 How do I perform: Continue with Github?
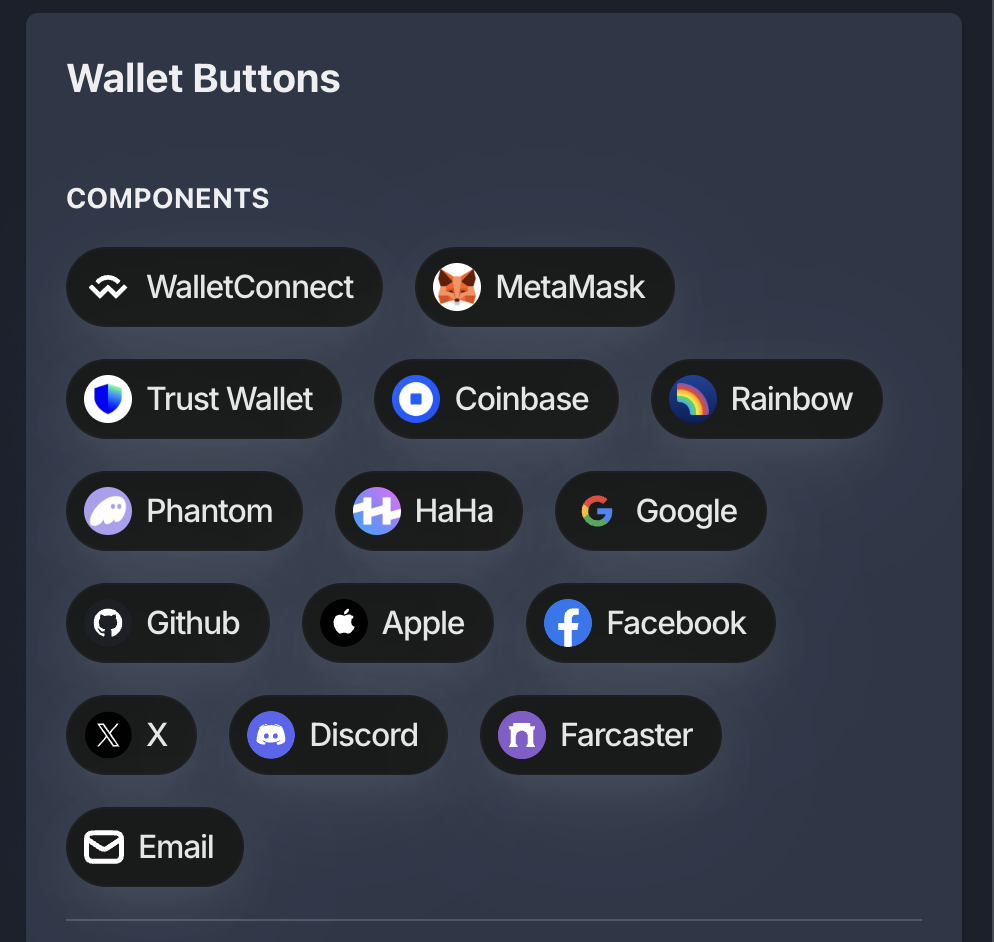(x=167, y=623)
